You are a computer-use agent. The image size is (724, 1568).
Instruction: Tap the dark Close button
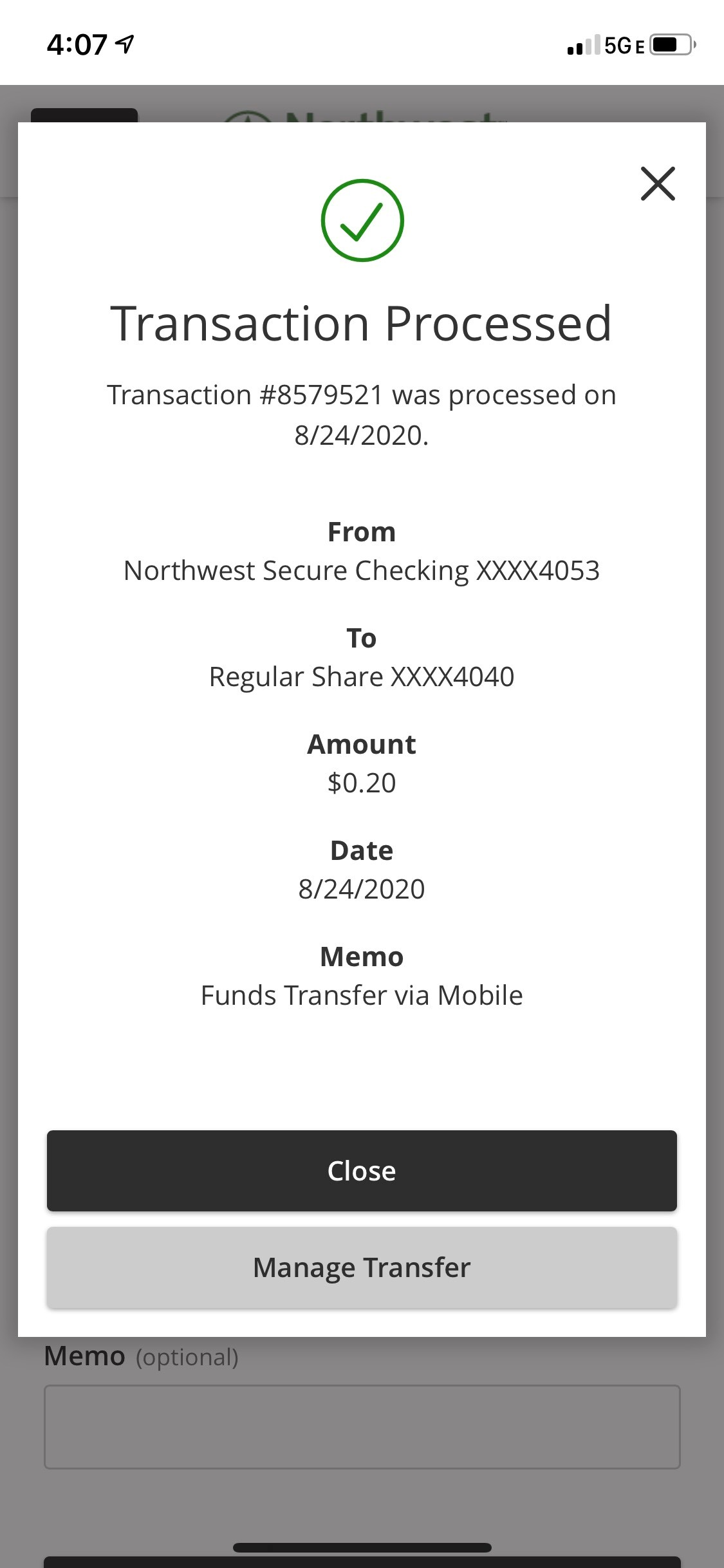(x=362, y=1171)
